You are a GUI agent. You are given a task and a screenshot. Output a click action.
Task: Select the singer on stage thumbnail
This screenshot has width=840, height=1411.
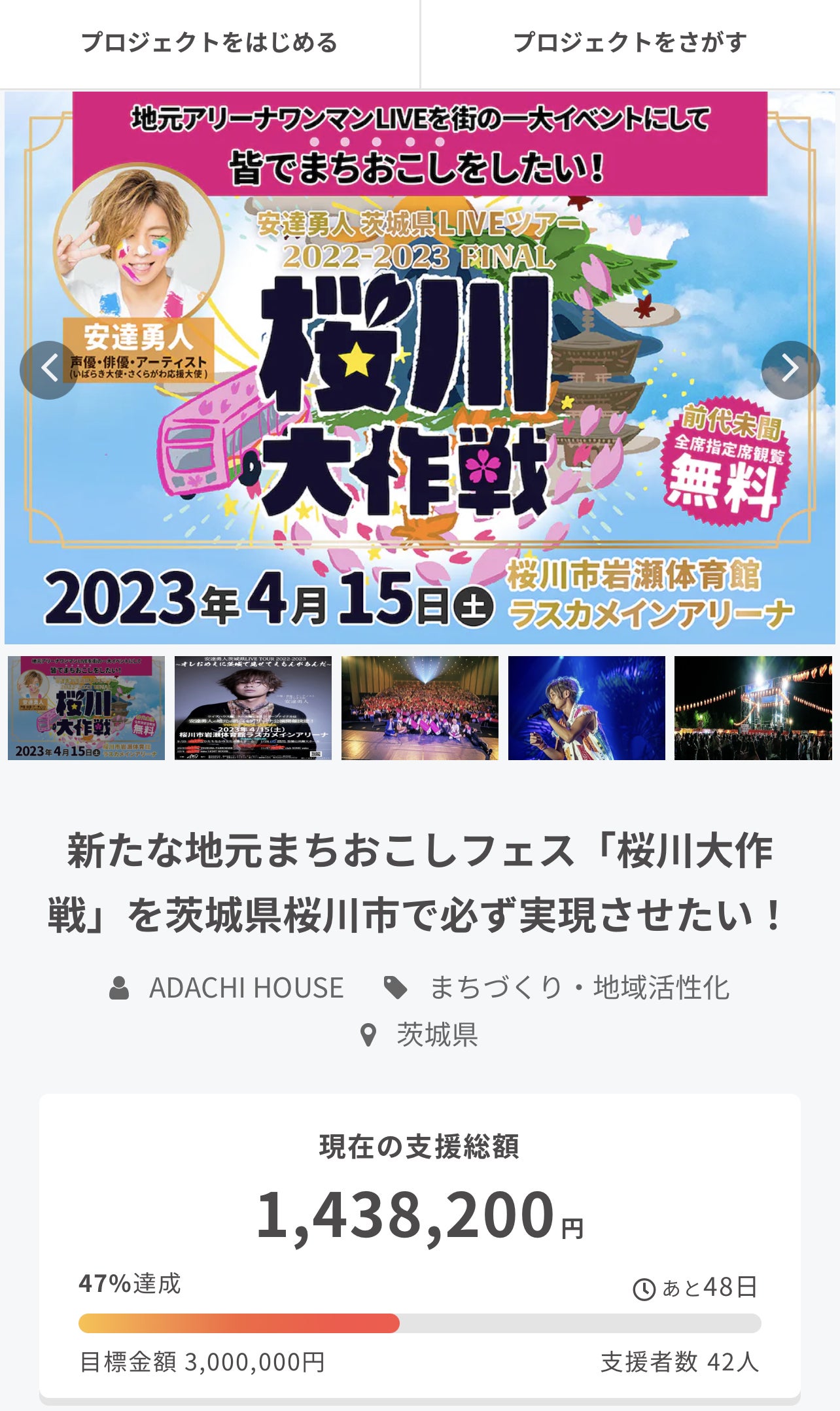tap(586, 708)
